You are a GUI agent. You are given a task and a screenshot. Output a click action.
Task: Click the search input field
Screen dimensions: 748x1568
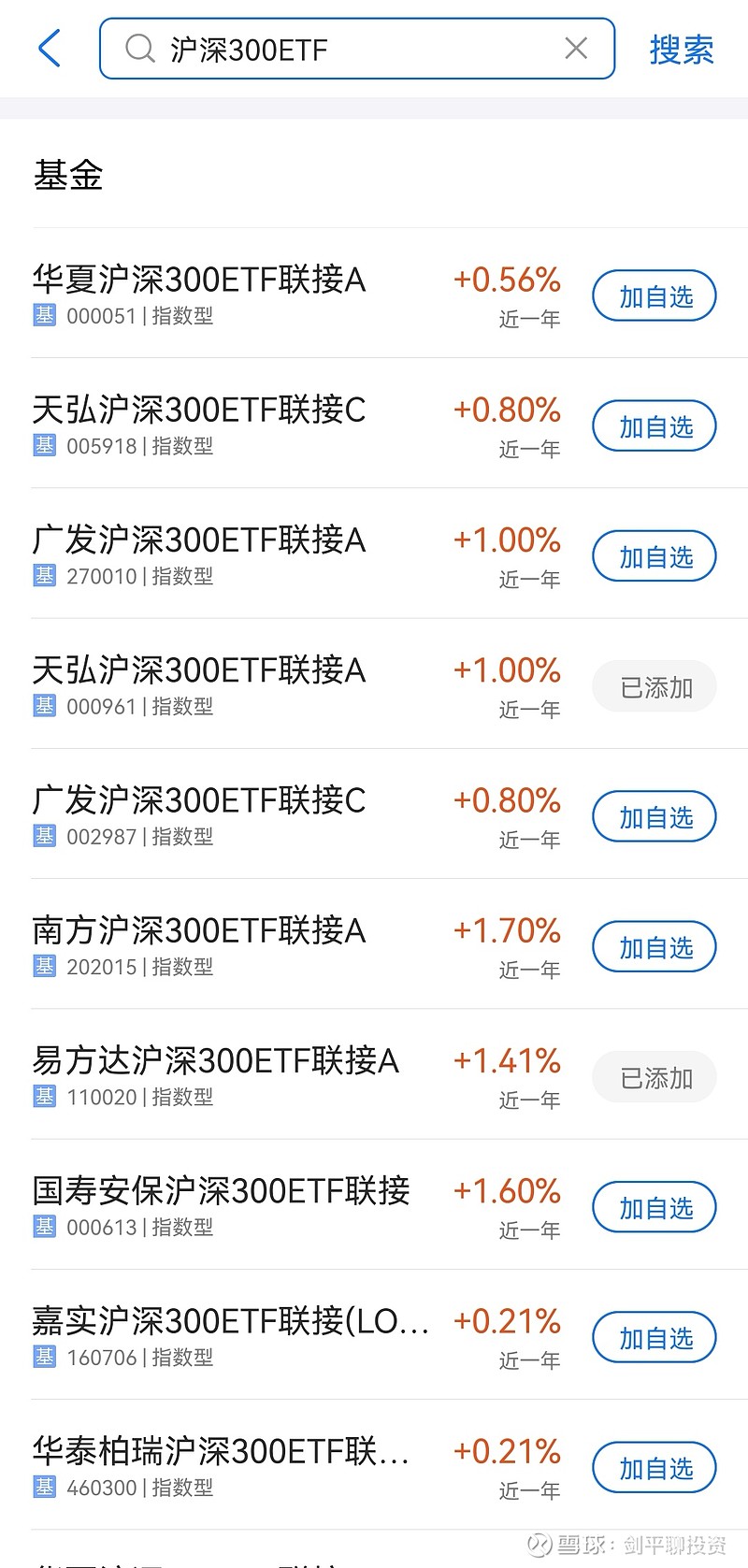pyautogui.click(x=355, y=49)
